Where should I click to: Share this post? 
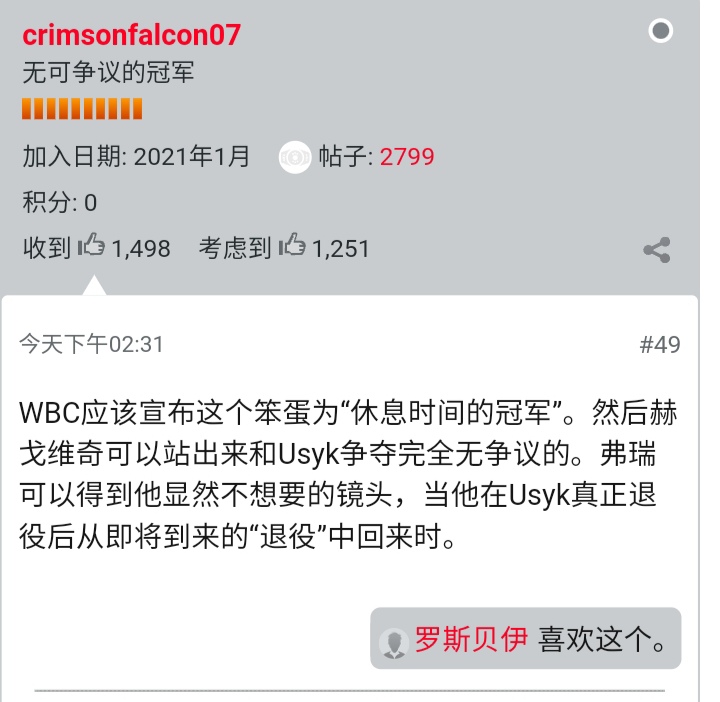(x=656, y=250)
